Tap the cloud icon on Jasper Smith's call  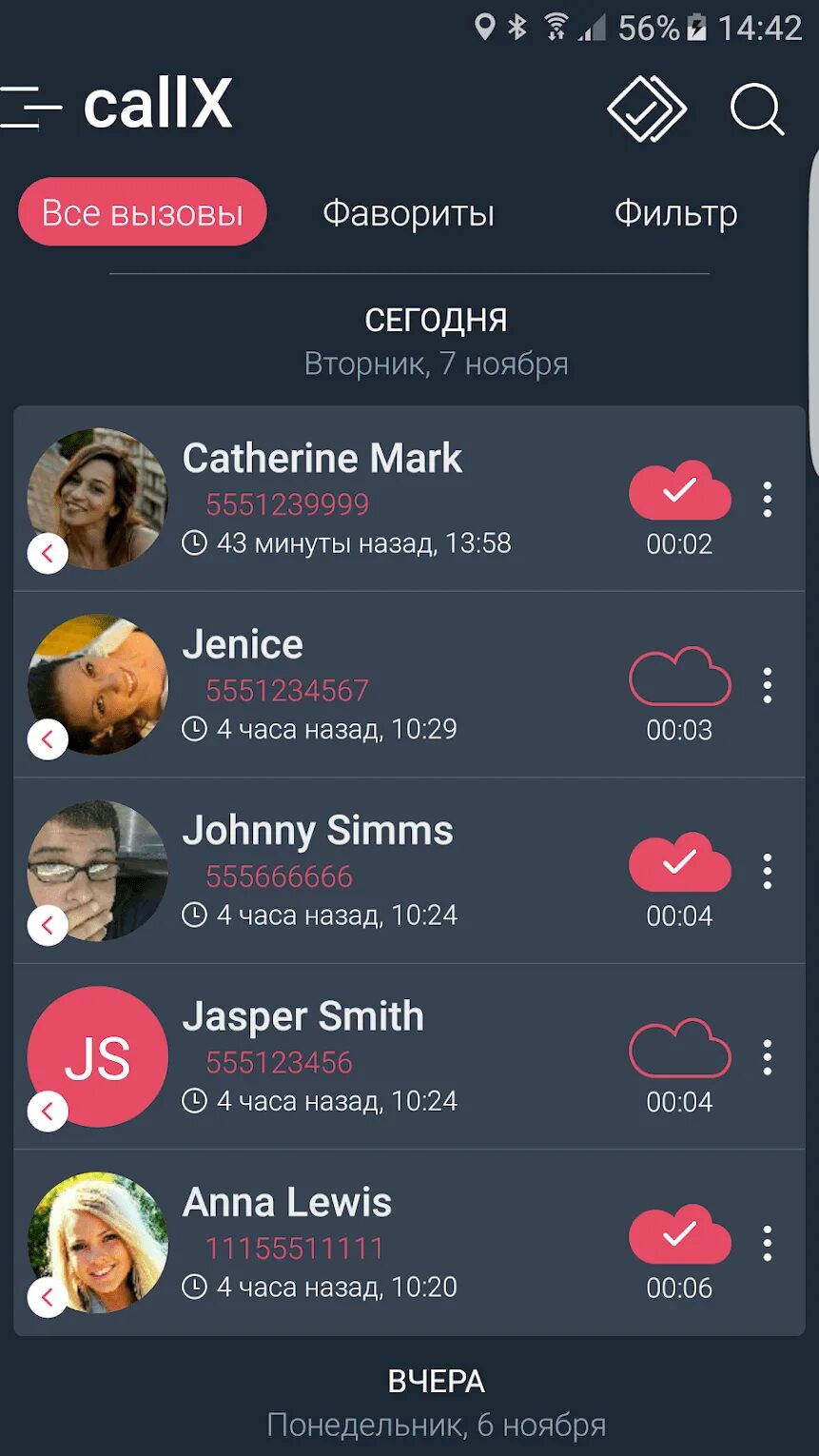click(679, 1050)
